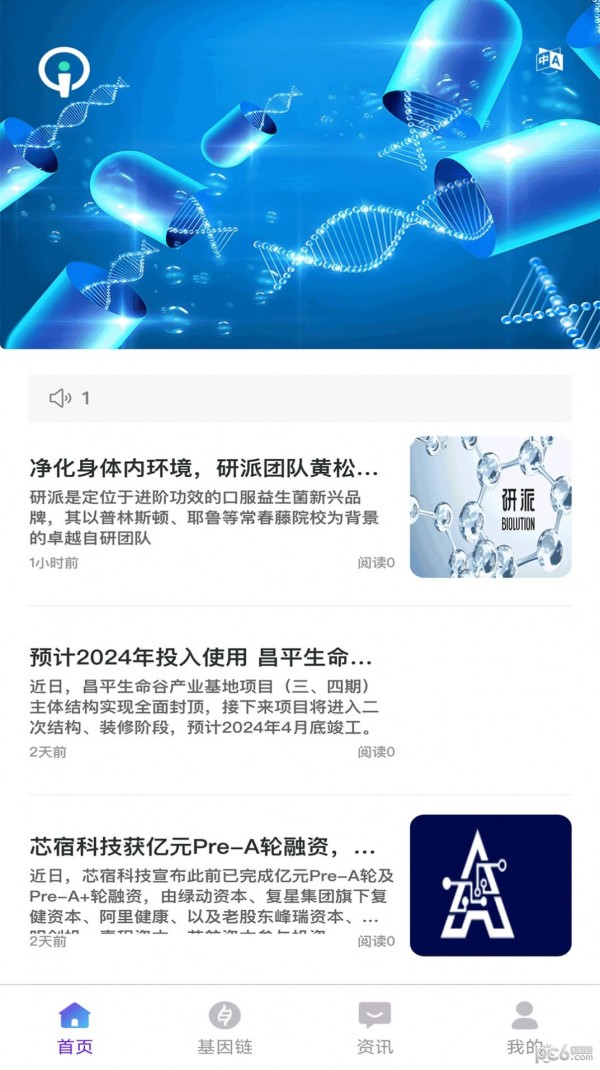The image size is (600, 1070).
Task: Read the 昌平生命谷 2024 article
Action: click(x=201, y=657)
